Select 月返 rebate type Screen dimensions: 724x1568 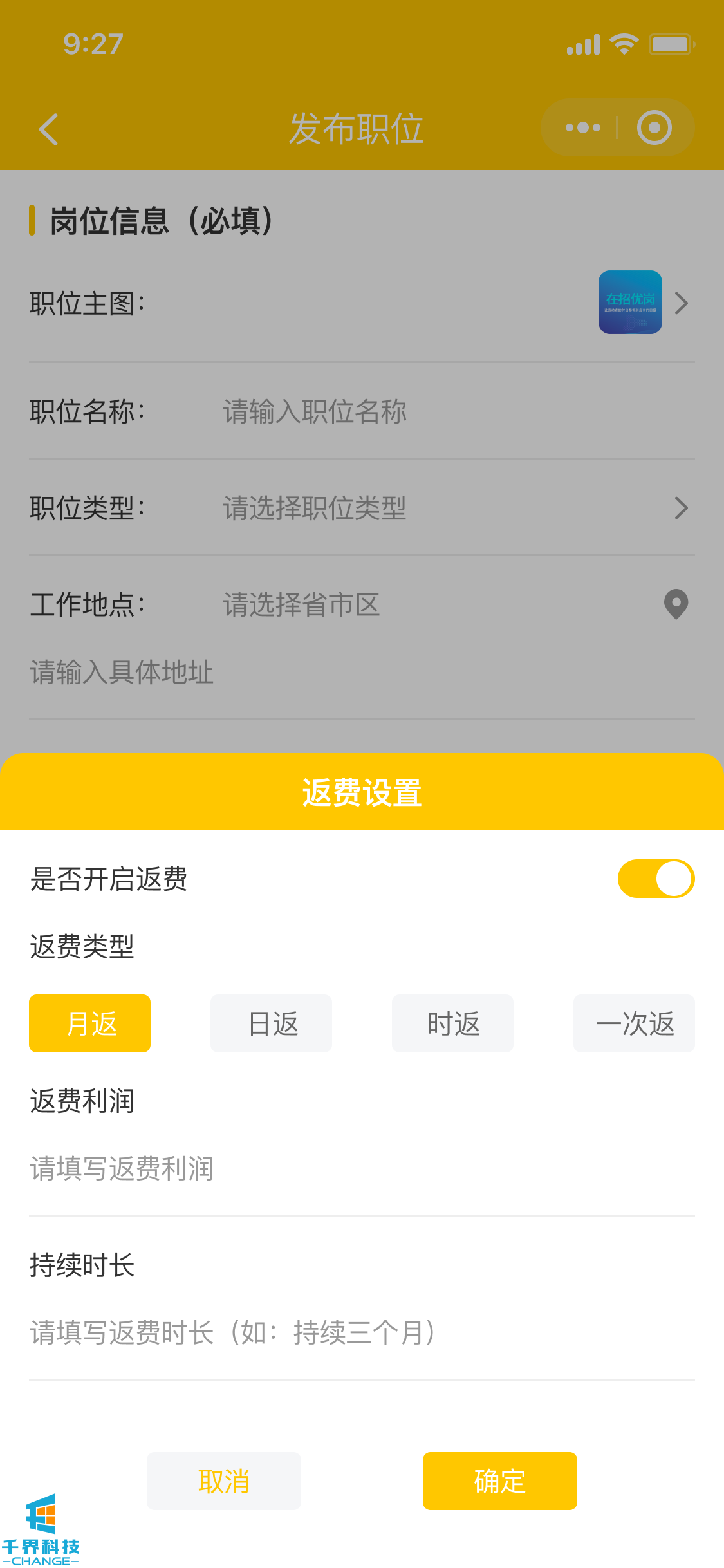click(x=89, y=1023)
